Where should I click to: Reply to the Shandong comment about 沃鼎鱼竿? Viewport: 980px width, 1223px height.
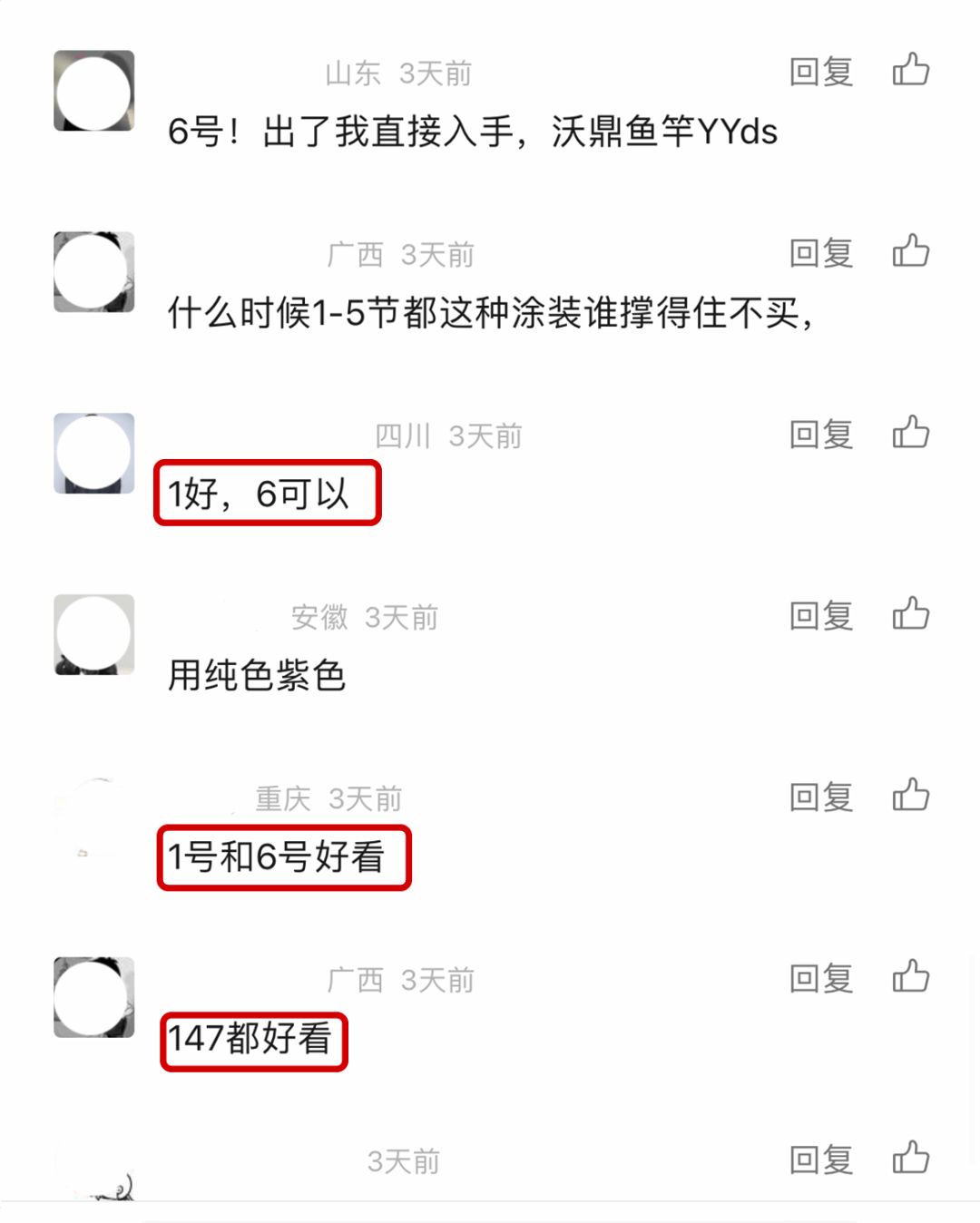[x=820, y=72]
